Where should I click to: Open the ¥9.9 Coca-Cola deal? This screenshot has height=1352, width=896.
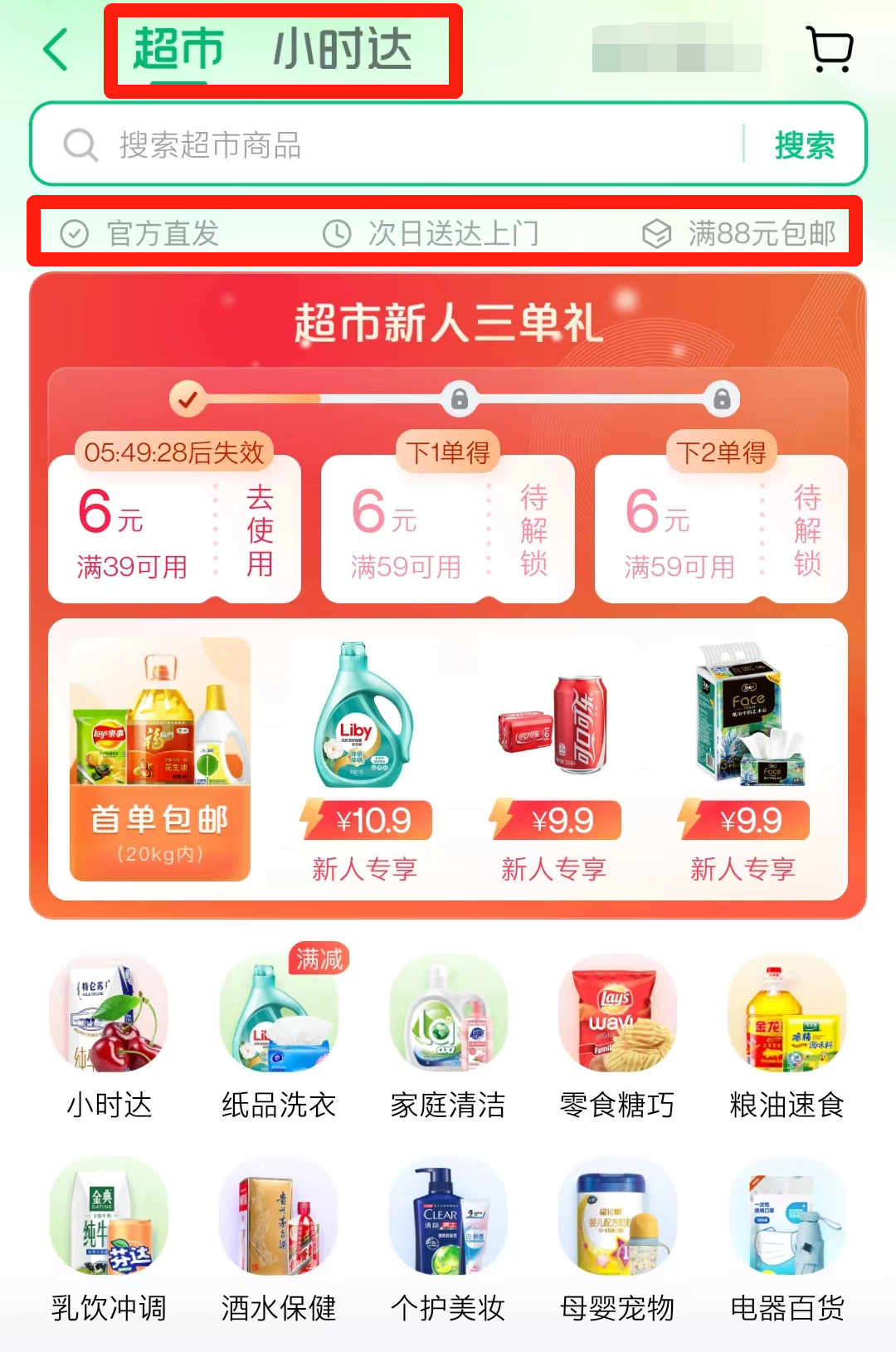click(x=553, y=759)
